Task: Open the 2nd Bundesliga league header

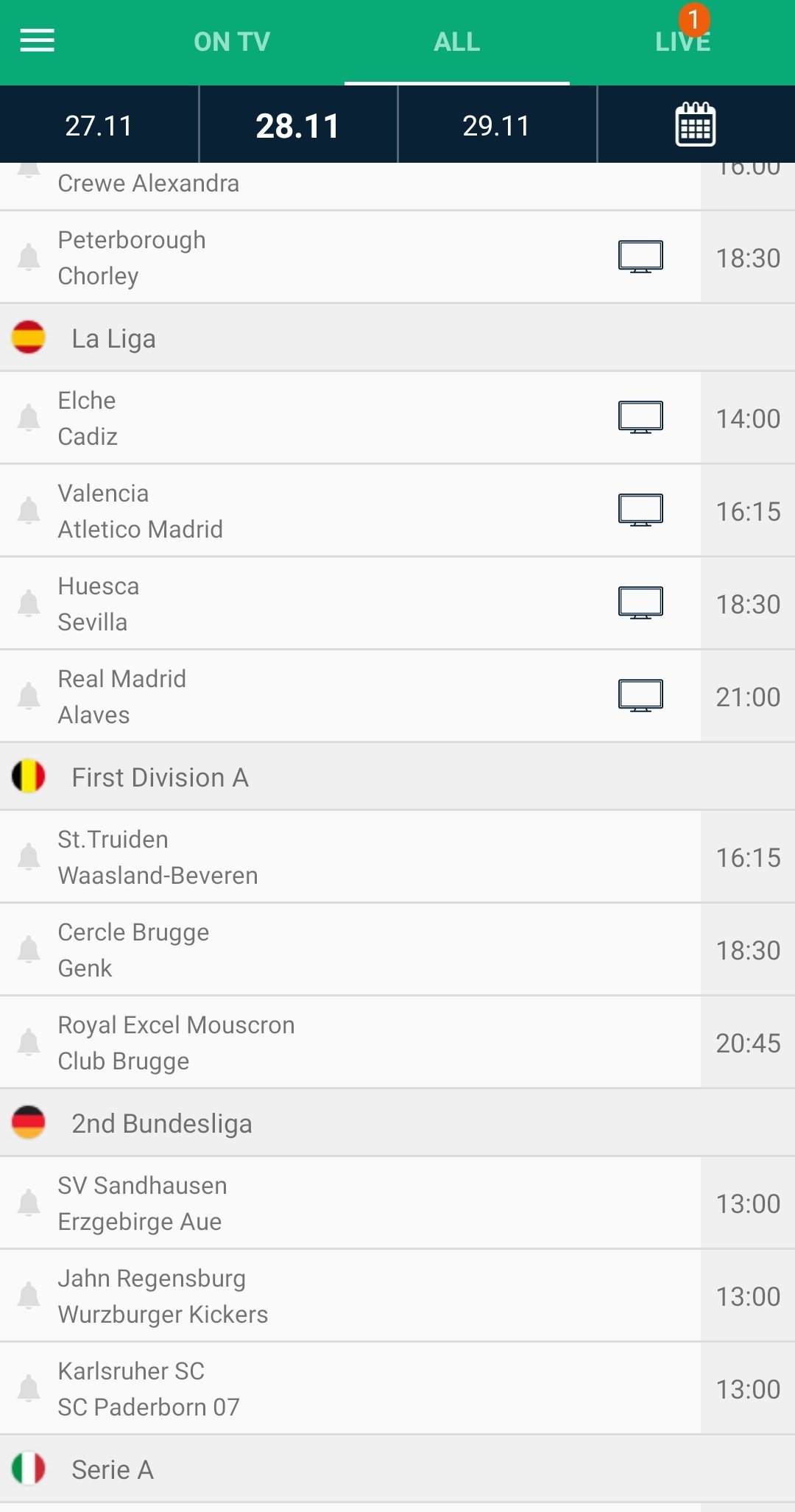Action: click(397, 1123)
